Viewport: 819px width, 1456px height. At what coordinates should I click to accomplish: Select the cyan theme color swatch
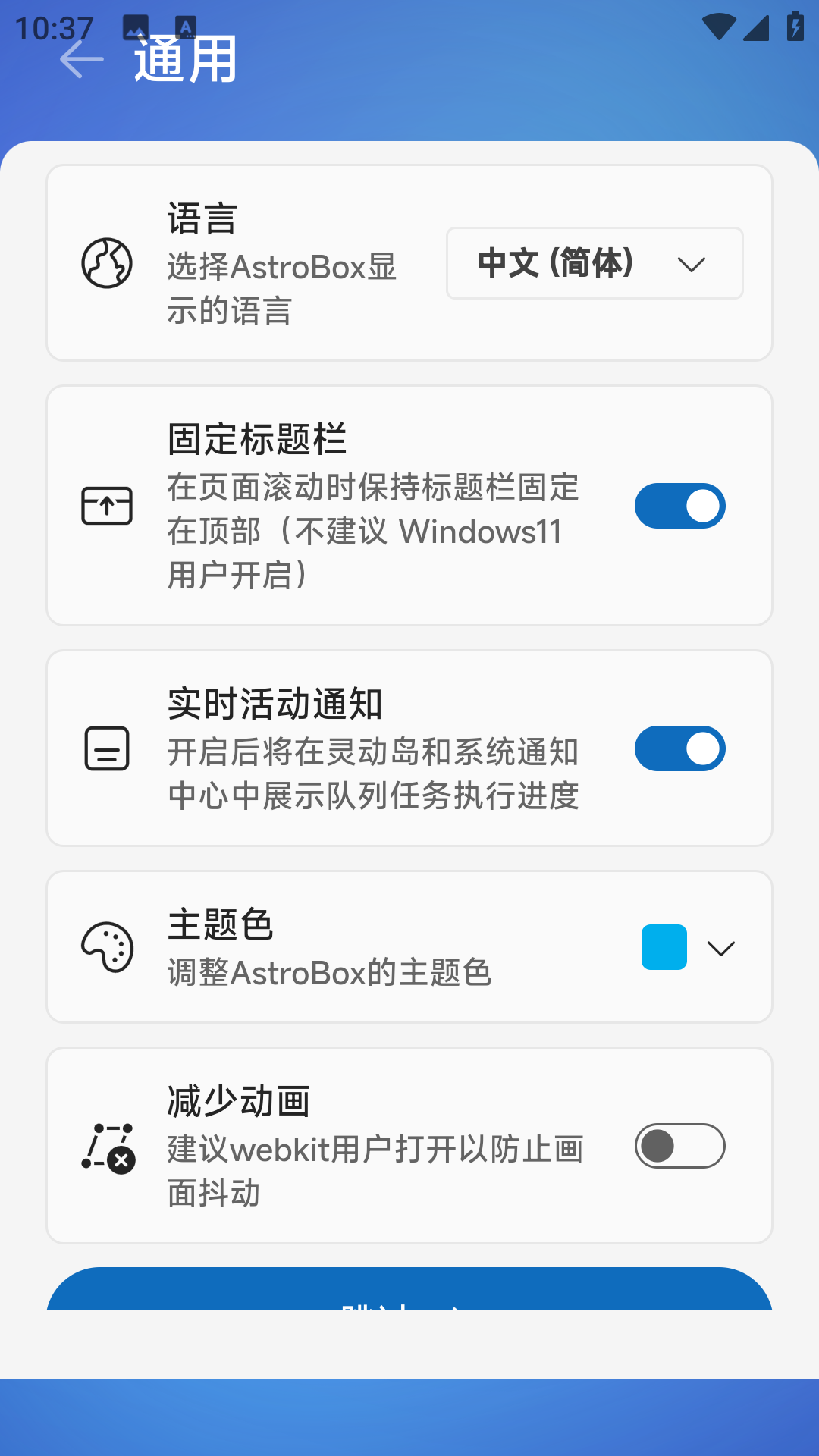[663, 946]
